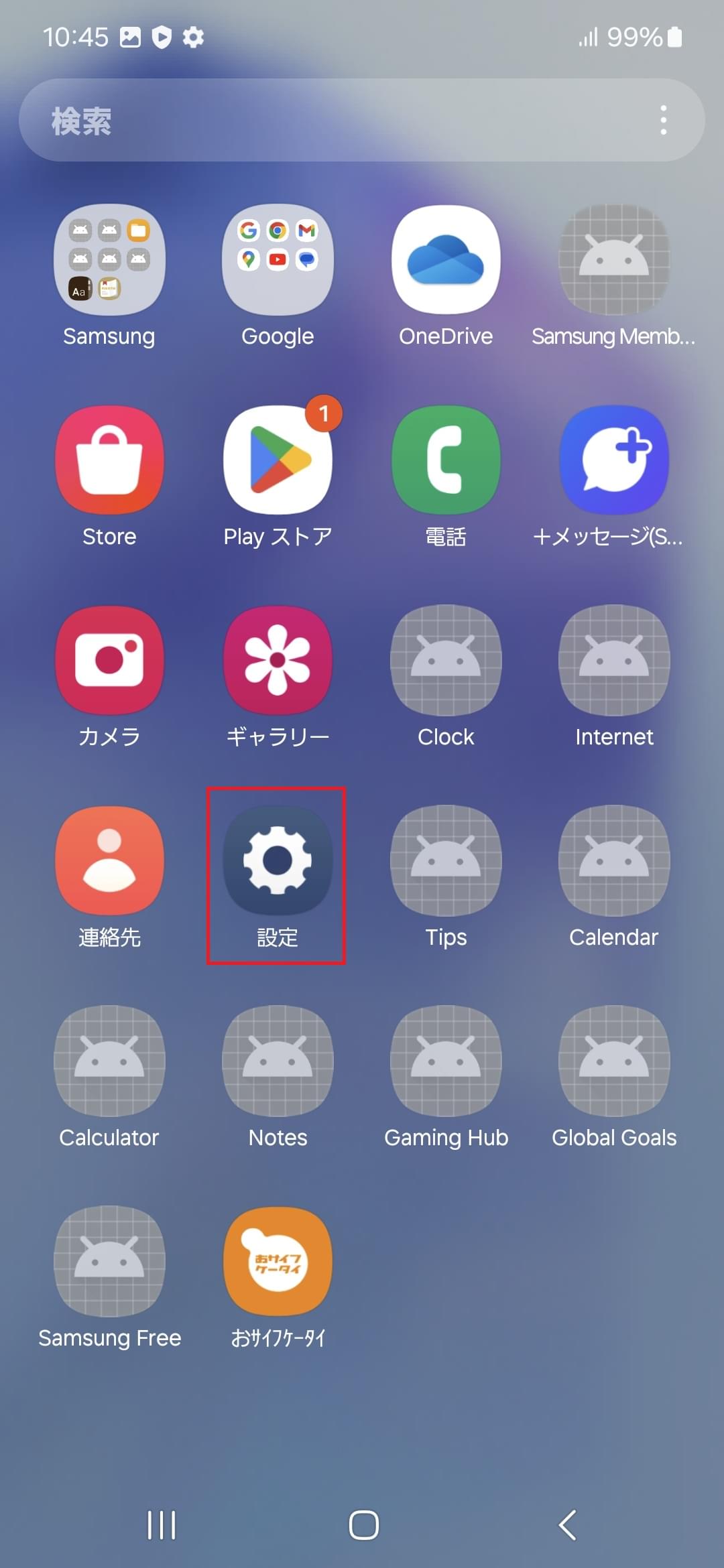Image resolution: width=724 pixels, height=1568 pixels.
Task: Launch the Calculator app
Action: (109, 1061)
